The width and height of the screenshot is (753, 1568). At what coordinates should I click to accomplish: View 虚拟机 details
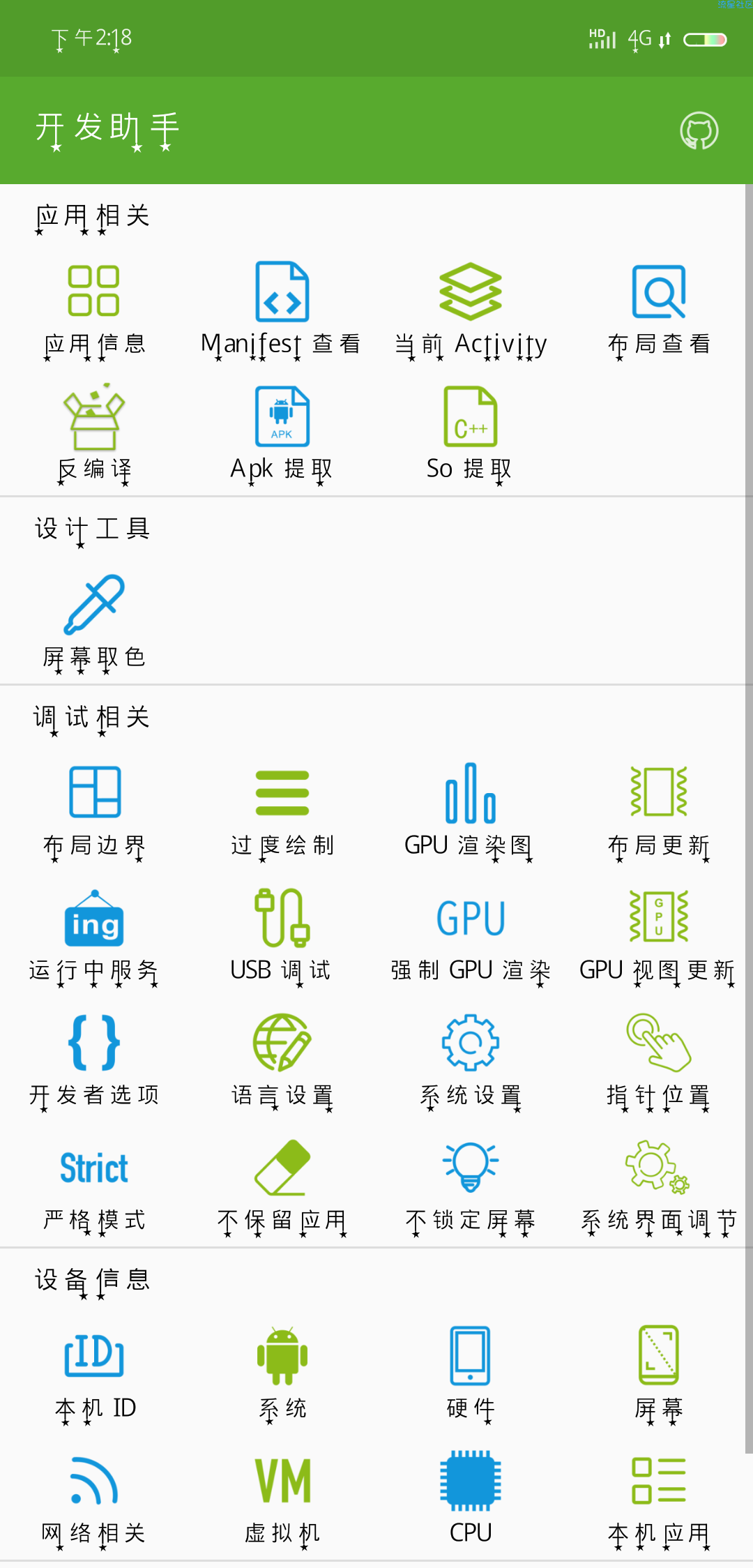click(282, 1498)
